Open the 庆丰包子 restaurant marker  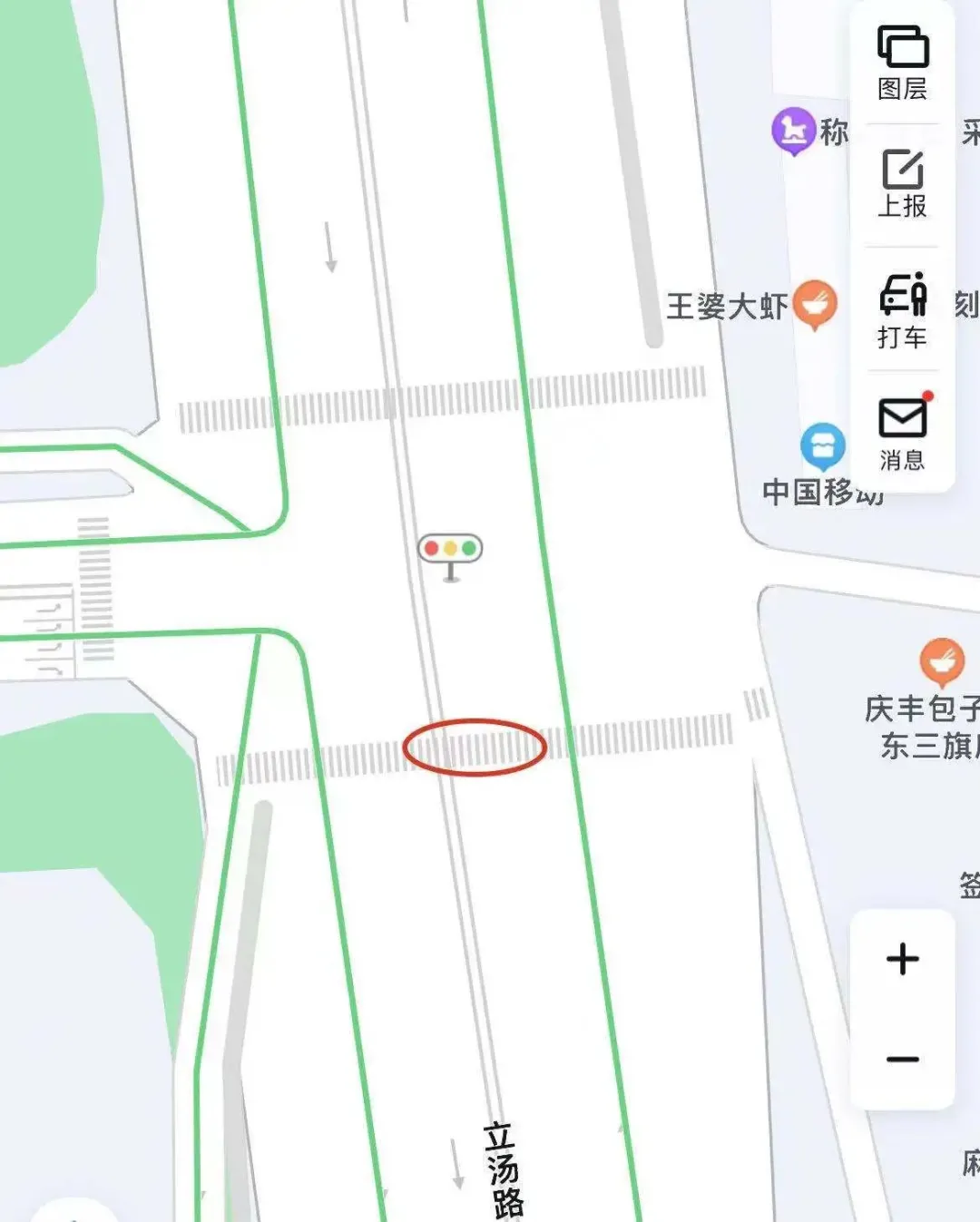(942, 661)
